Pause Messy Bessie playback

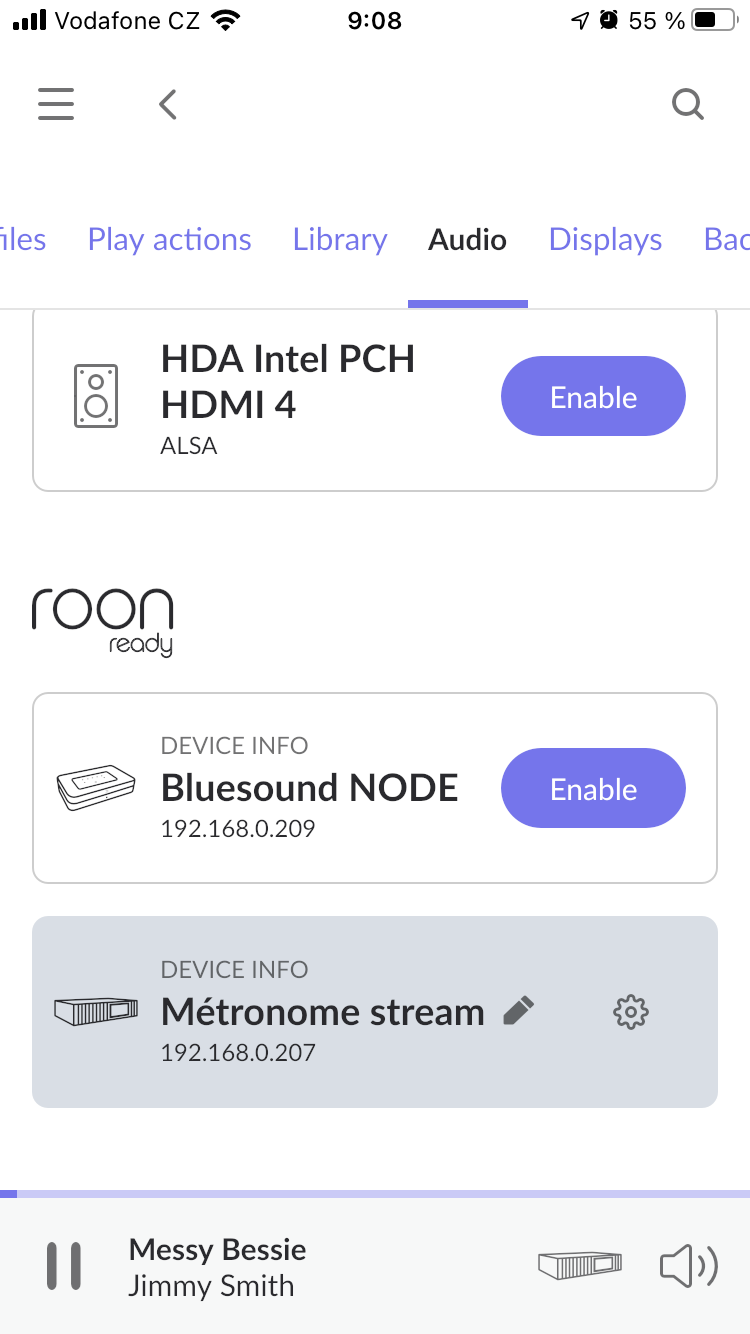tap(64, 1266)
